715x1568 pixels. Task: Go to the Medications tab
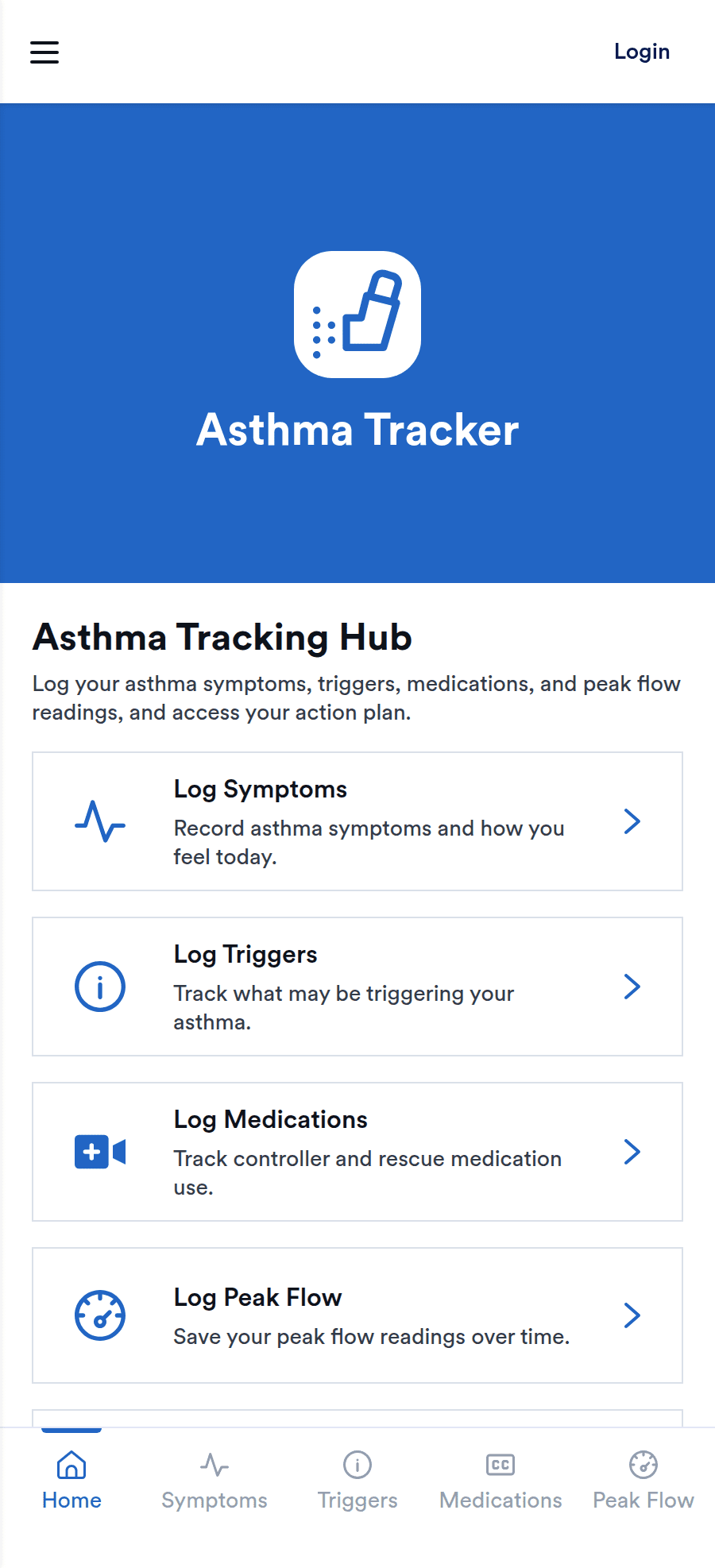click(500, 1481)
